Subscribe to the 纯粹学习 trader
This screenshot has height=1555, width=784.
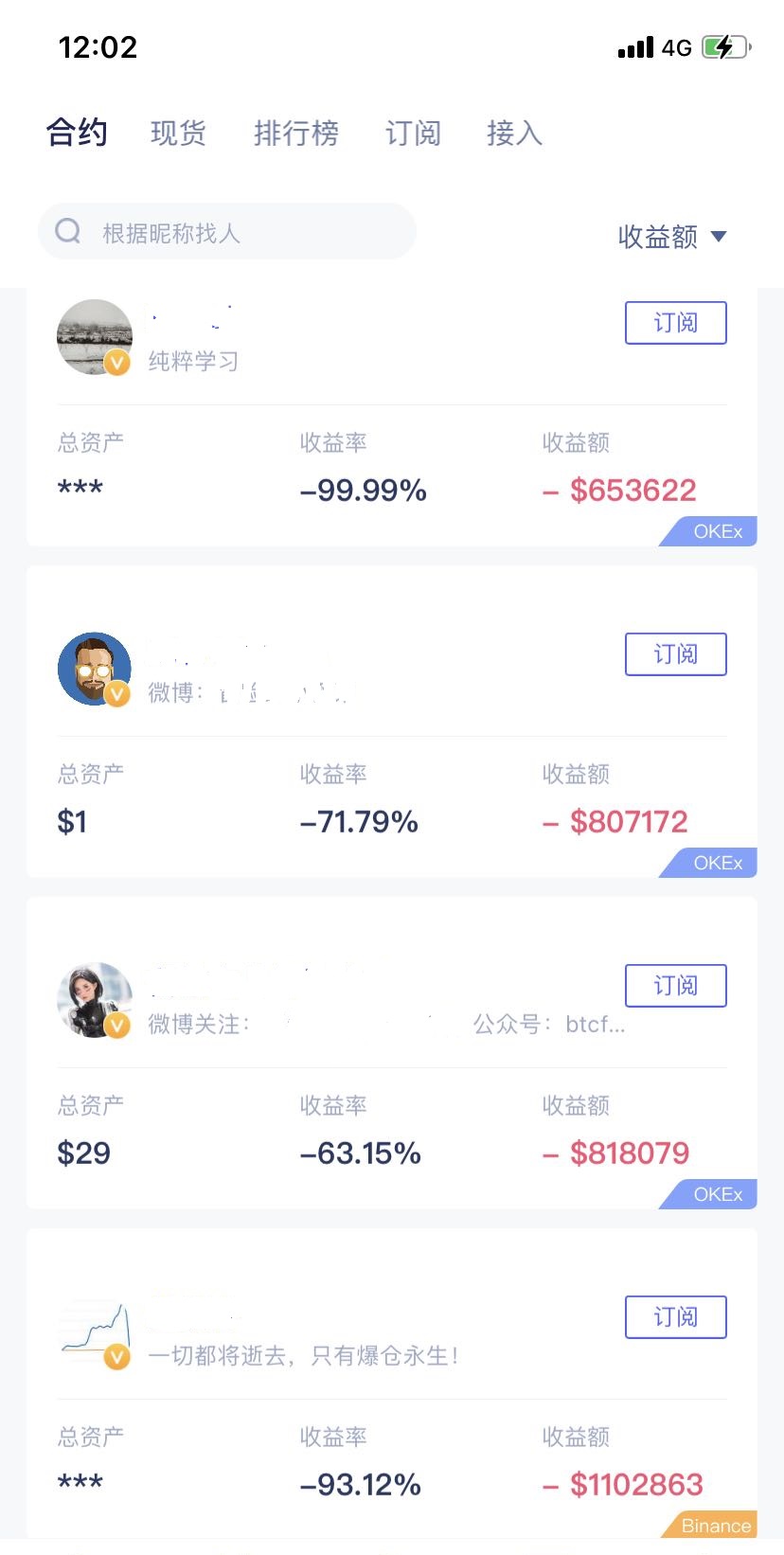[x=675, y=323]
